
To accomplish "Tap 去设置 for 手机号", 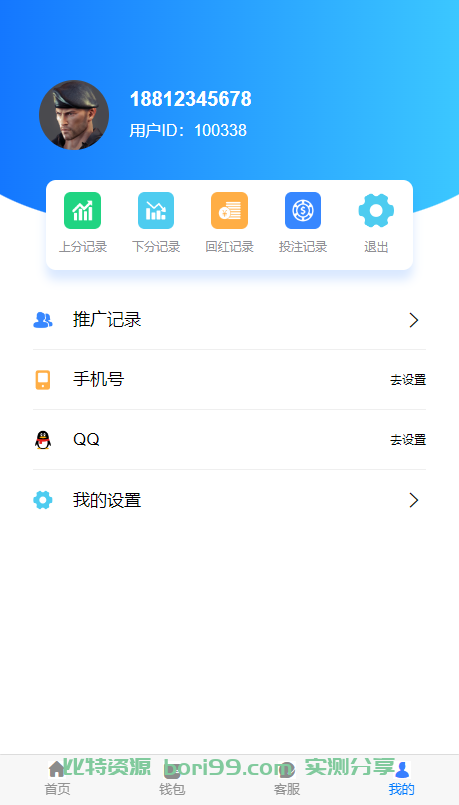I will (x=408, y=380).
